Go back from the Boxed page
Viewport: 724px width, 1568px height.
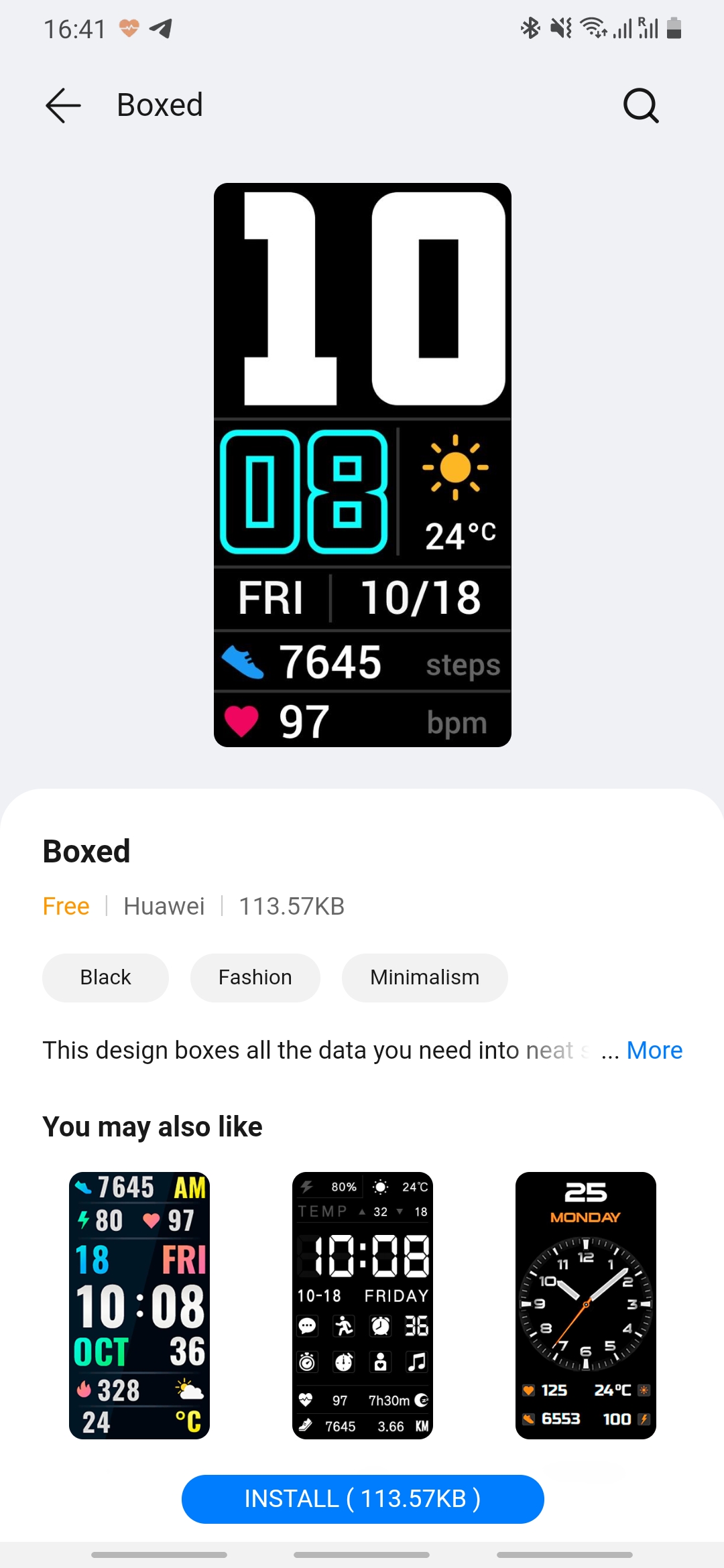(64, 105)
